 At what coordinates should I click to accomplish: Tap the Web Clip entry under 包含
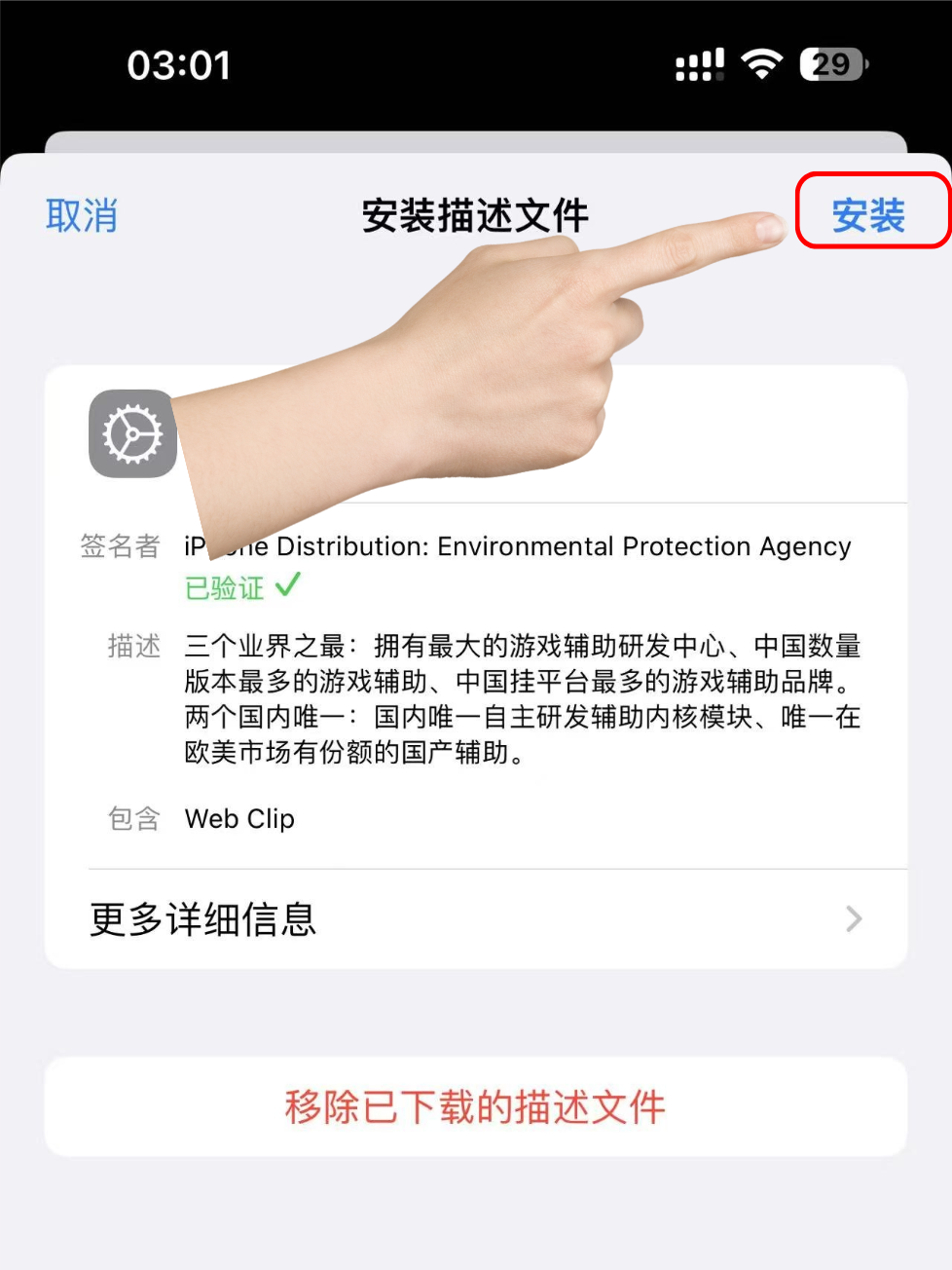pos(239,819)
